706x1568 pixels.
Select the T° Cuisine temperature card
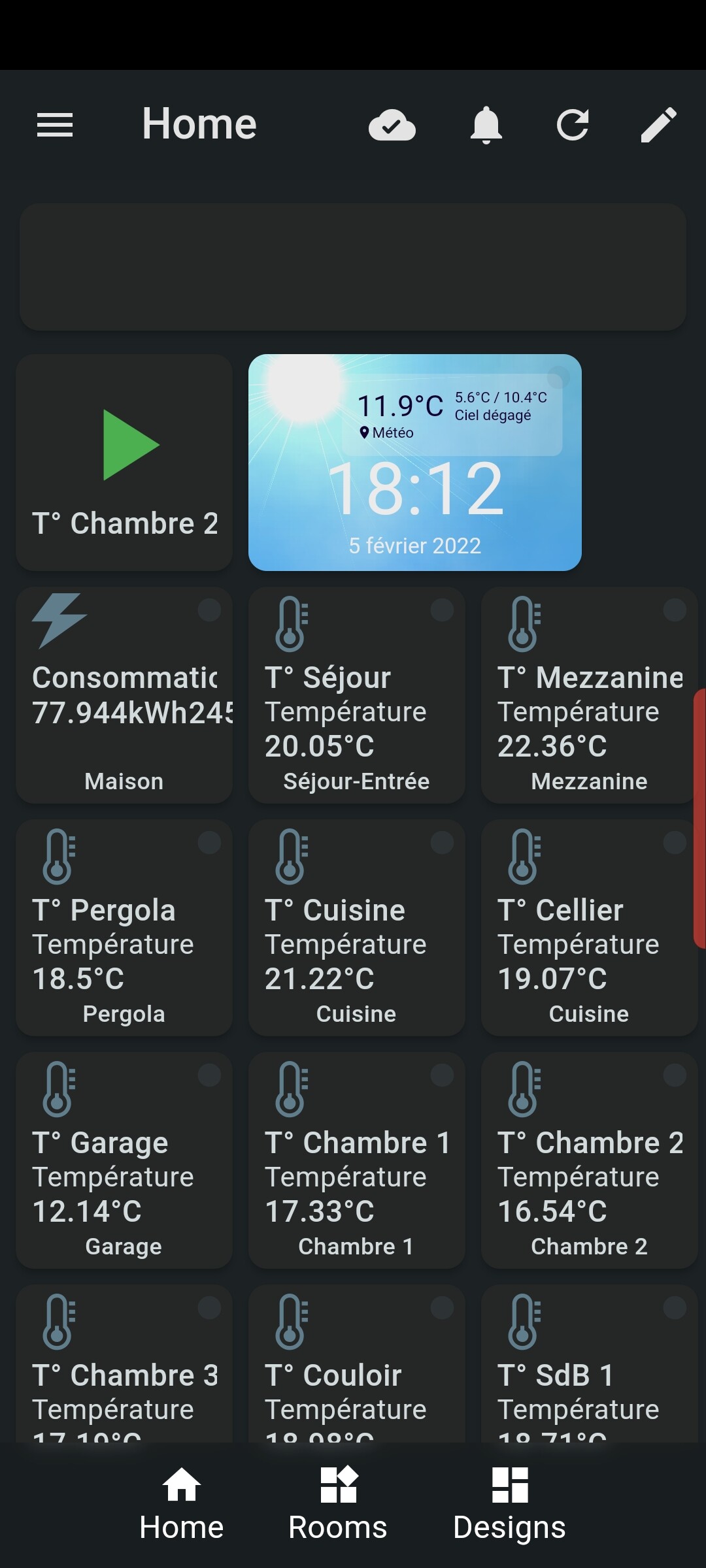[x=357, y=928]
